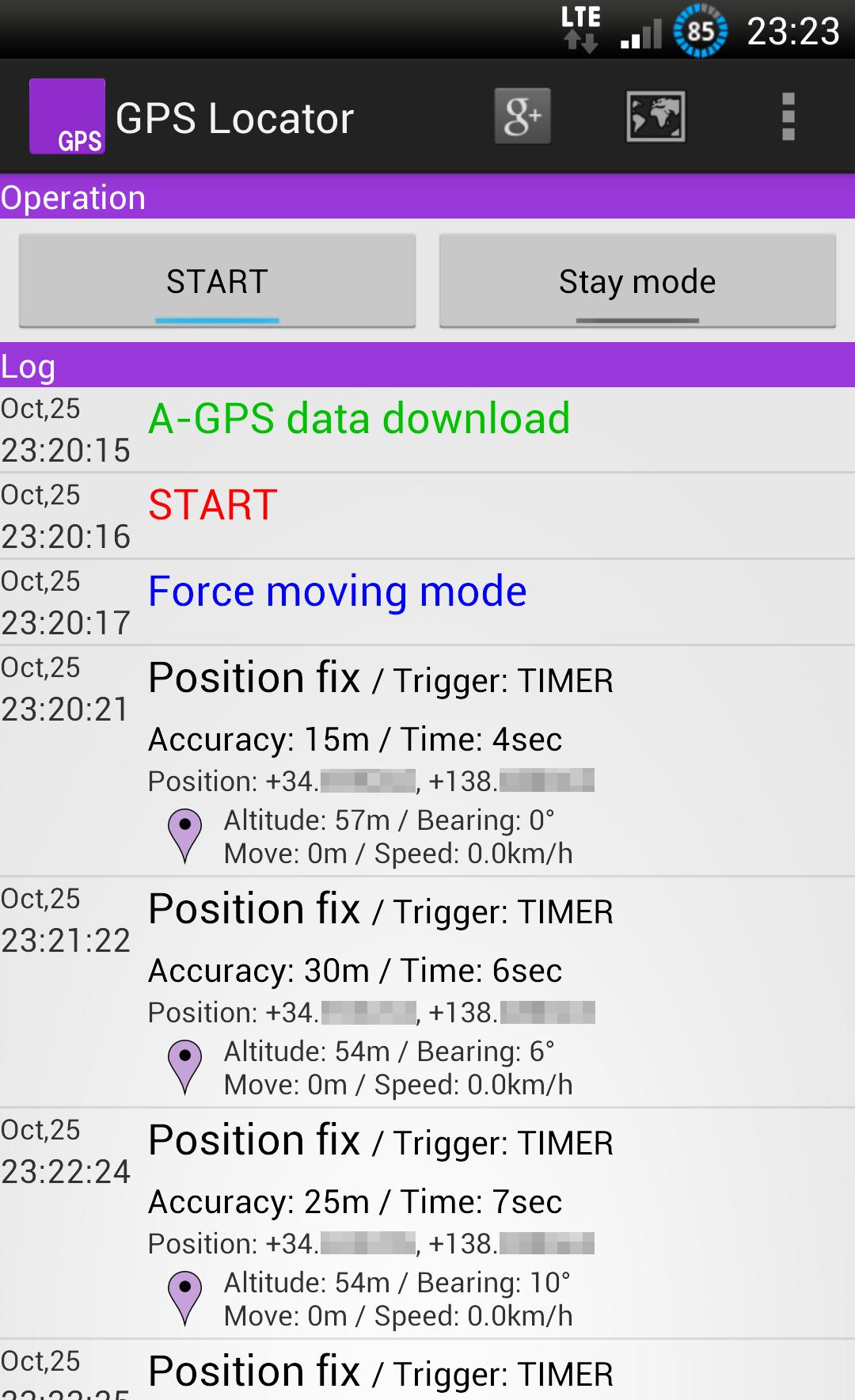
Task: Tap the GPS Locator app logo
Action: (x=66, y=116)
